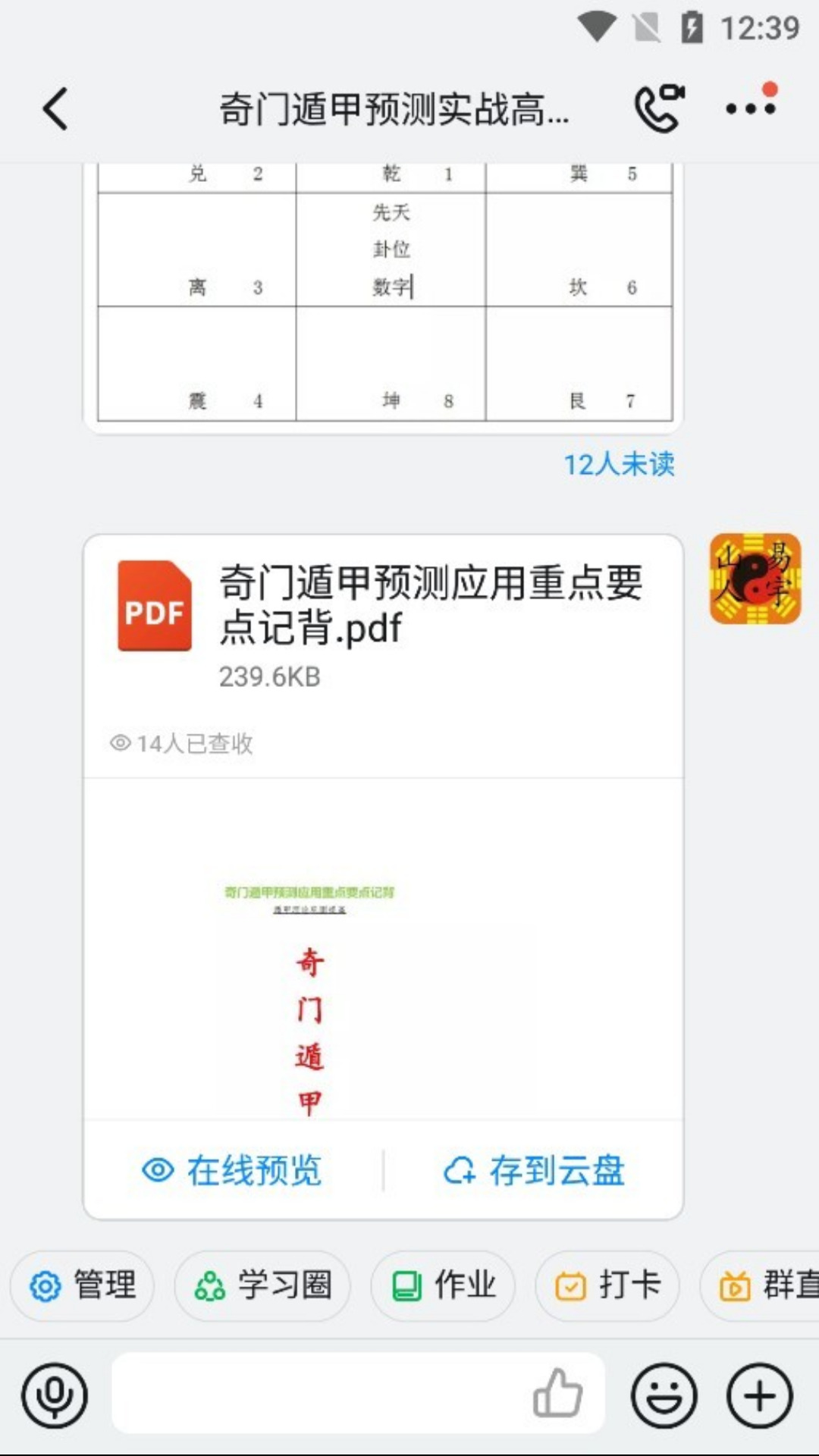
Task: Focus the message text field
Action: [318, 1394]
